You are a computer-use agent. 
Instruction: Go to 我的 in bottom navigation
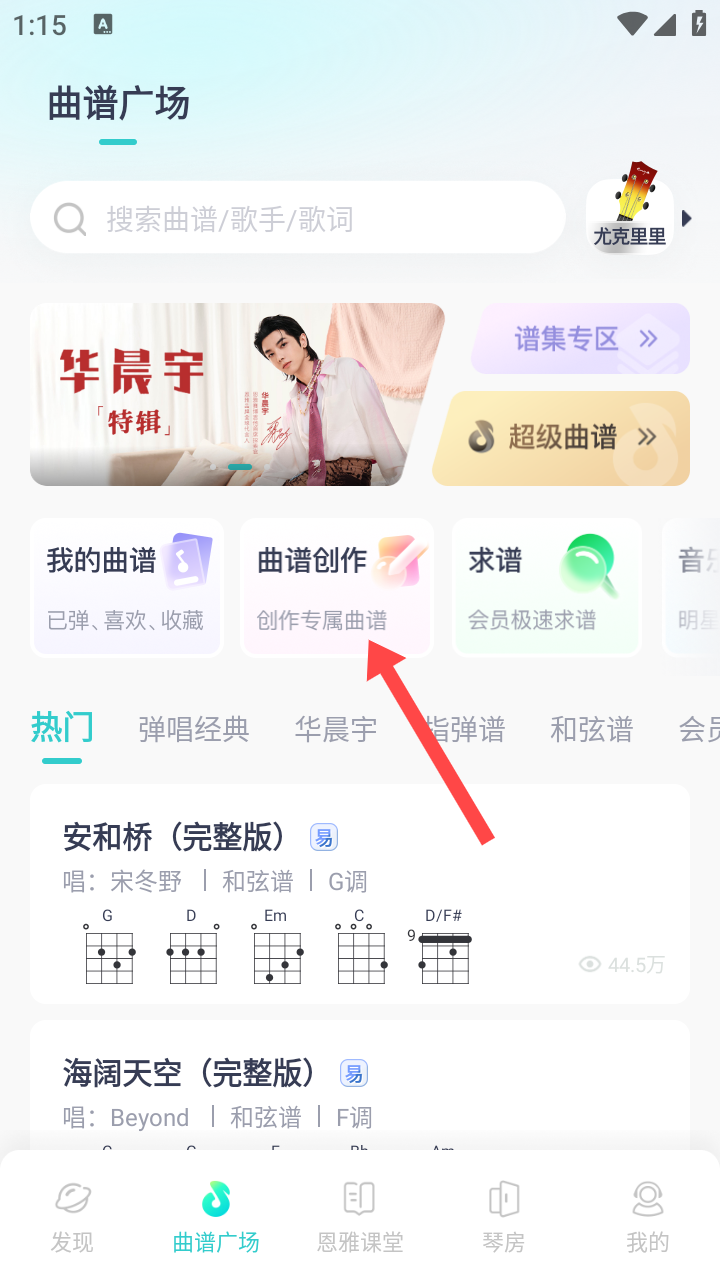click(x=647, y=1216)
